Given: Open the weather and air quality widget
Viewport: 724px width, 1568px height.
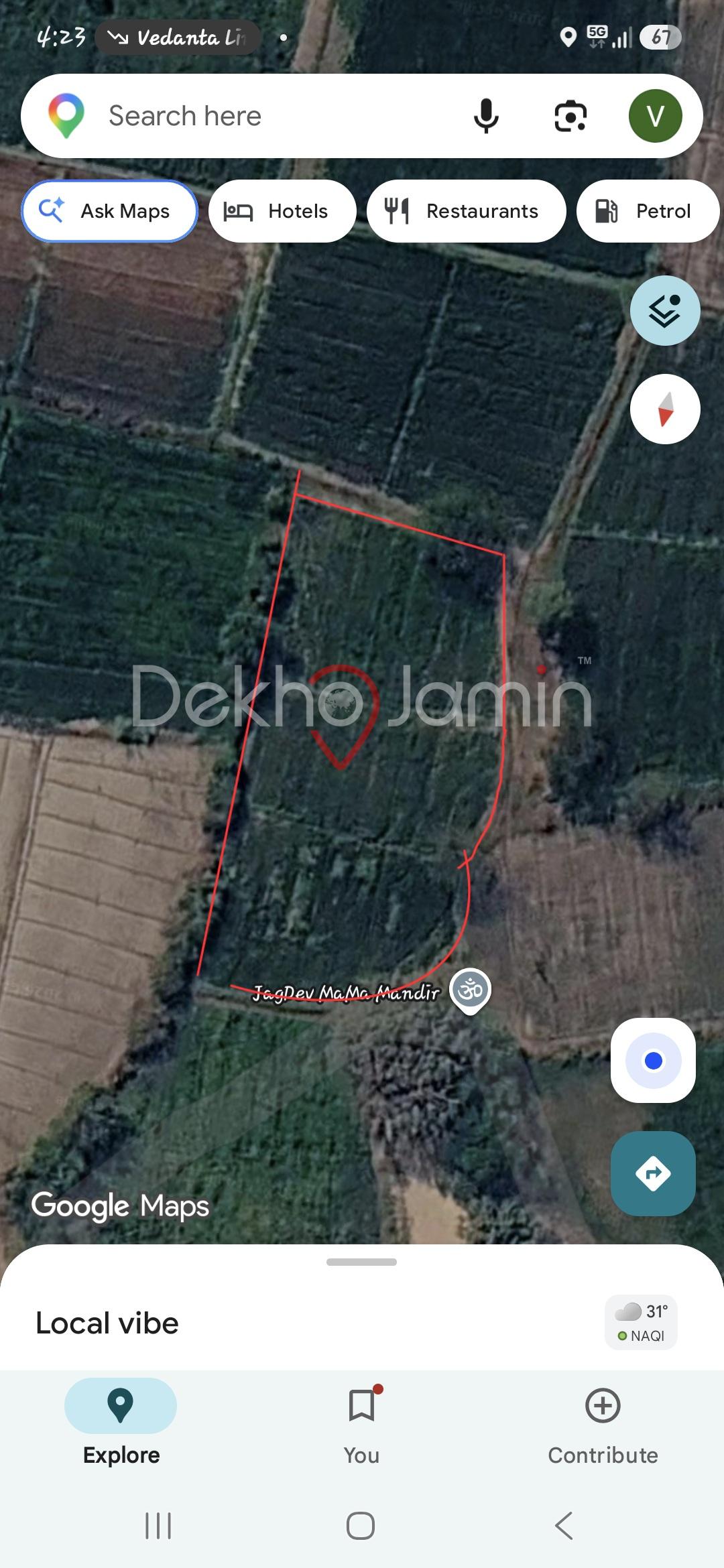Looking at the screenshot, I should tap(642, 1323).
